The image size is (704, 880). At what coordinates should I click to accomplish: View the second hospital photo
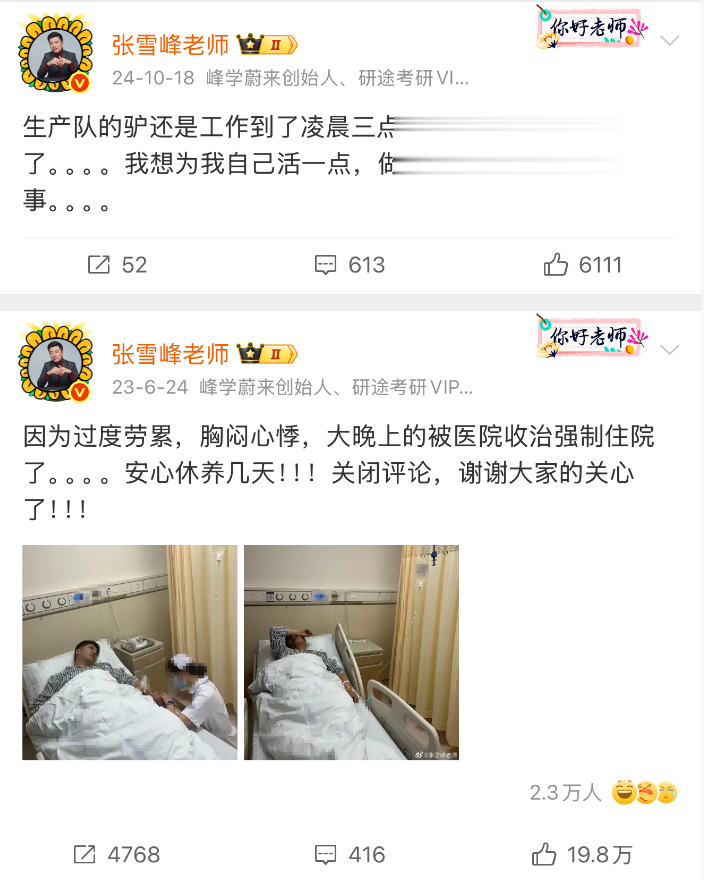pos(351,652)
